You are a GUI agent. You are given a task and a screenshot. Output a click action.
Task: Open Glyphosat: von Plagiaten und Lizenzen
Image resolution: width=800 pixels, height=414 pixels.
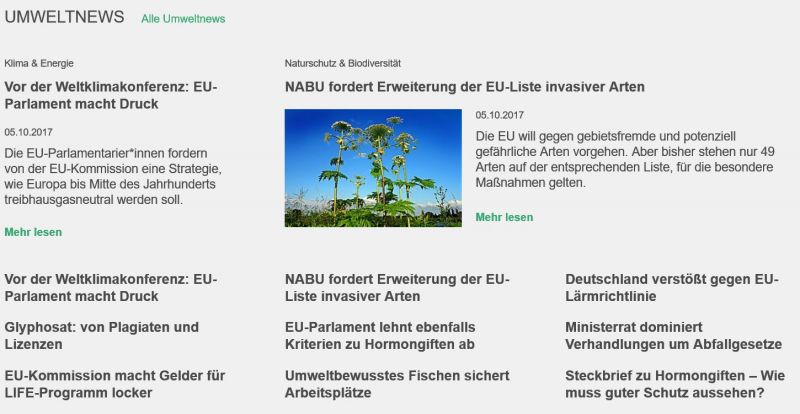[x=101, y=335]
